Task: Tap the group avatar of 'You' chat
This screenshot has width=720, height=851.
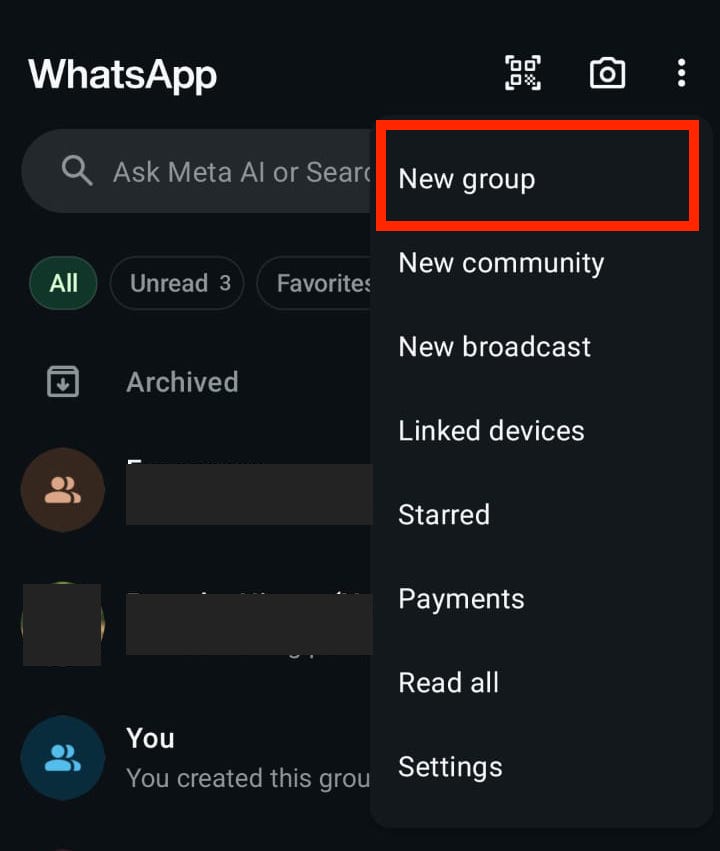Action: (x=62, y=757)
